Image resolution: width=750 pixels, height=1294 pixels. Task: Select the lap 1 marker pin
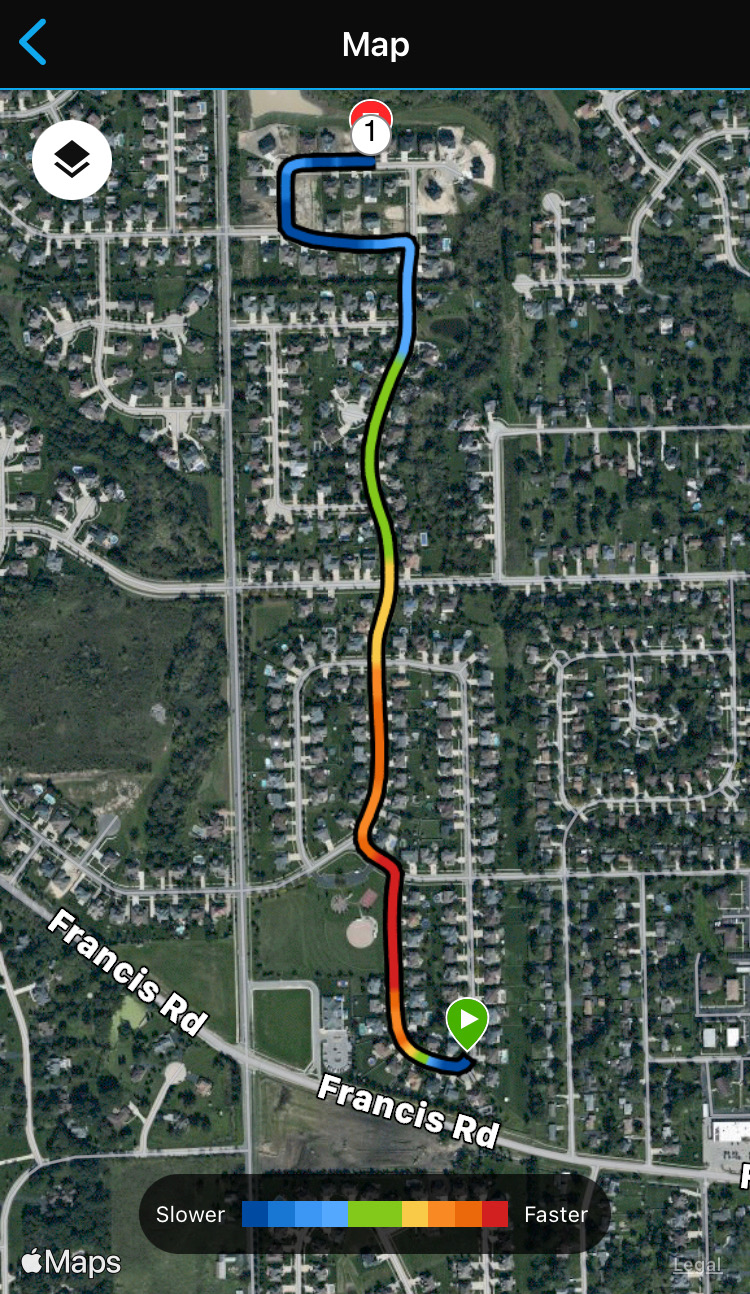pyautogui.click(x=370, y=129)
